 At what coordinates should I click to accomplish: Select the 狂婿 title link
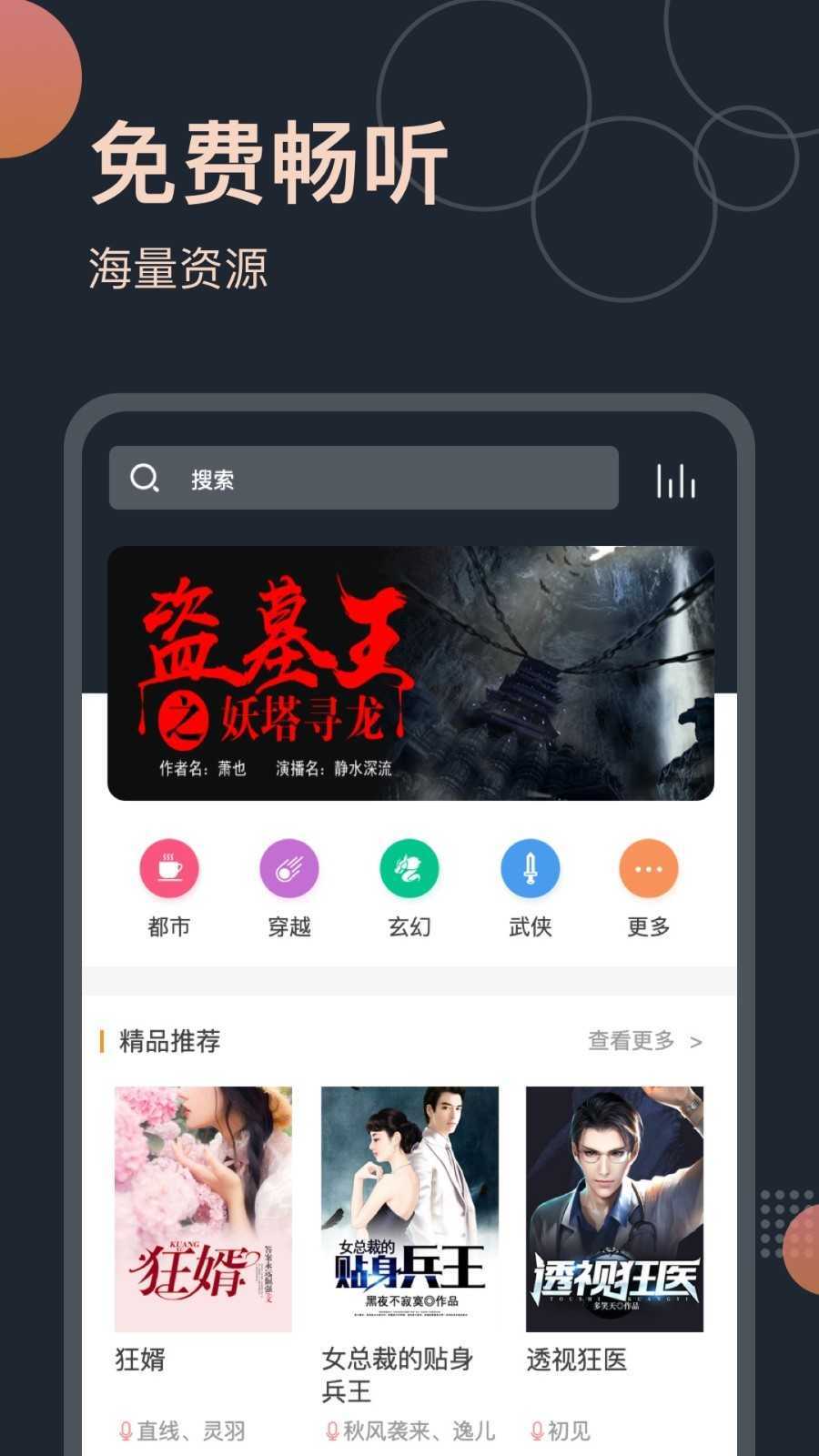(141, 1360)
